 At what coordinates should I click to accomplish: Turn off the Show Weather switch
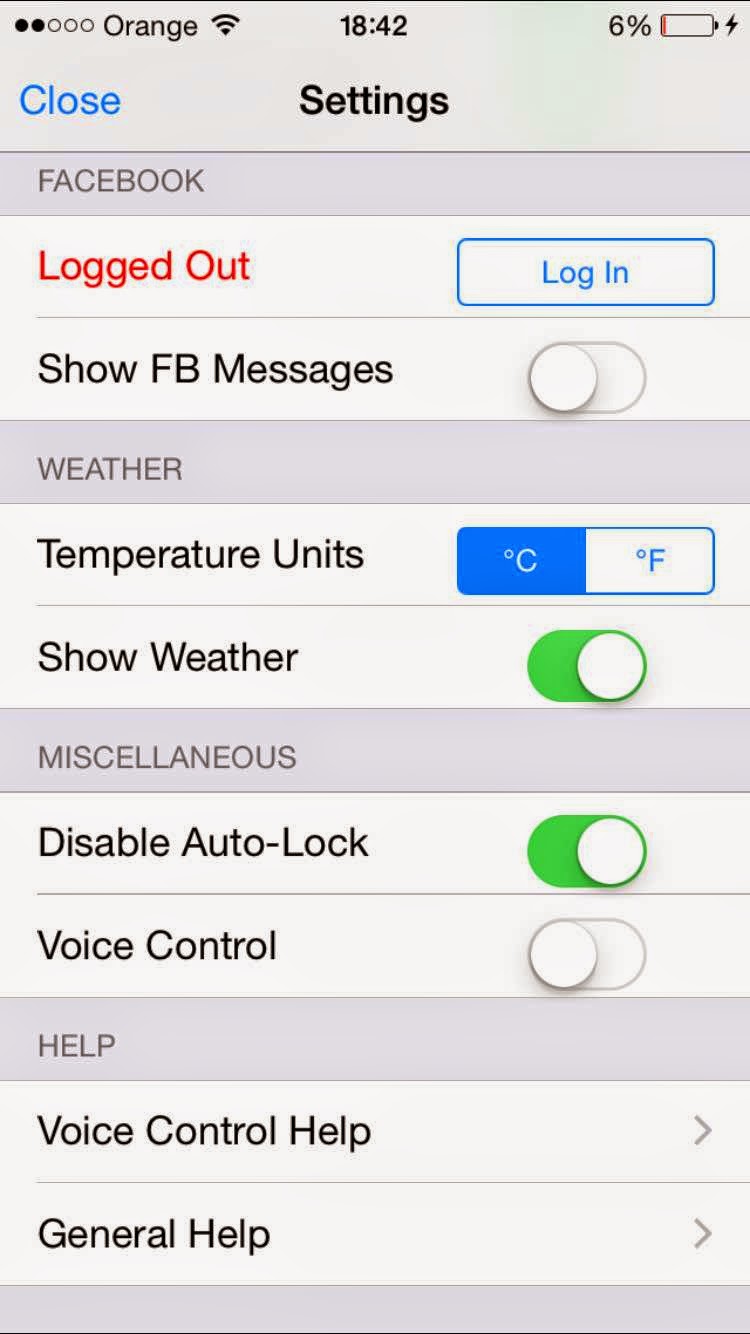[587, 666]
